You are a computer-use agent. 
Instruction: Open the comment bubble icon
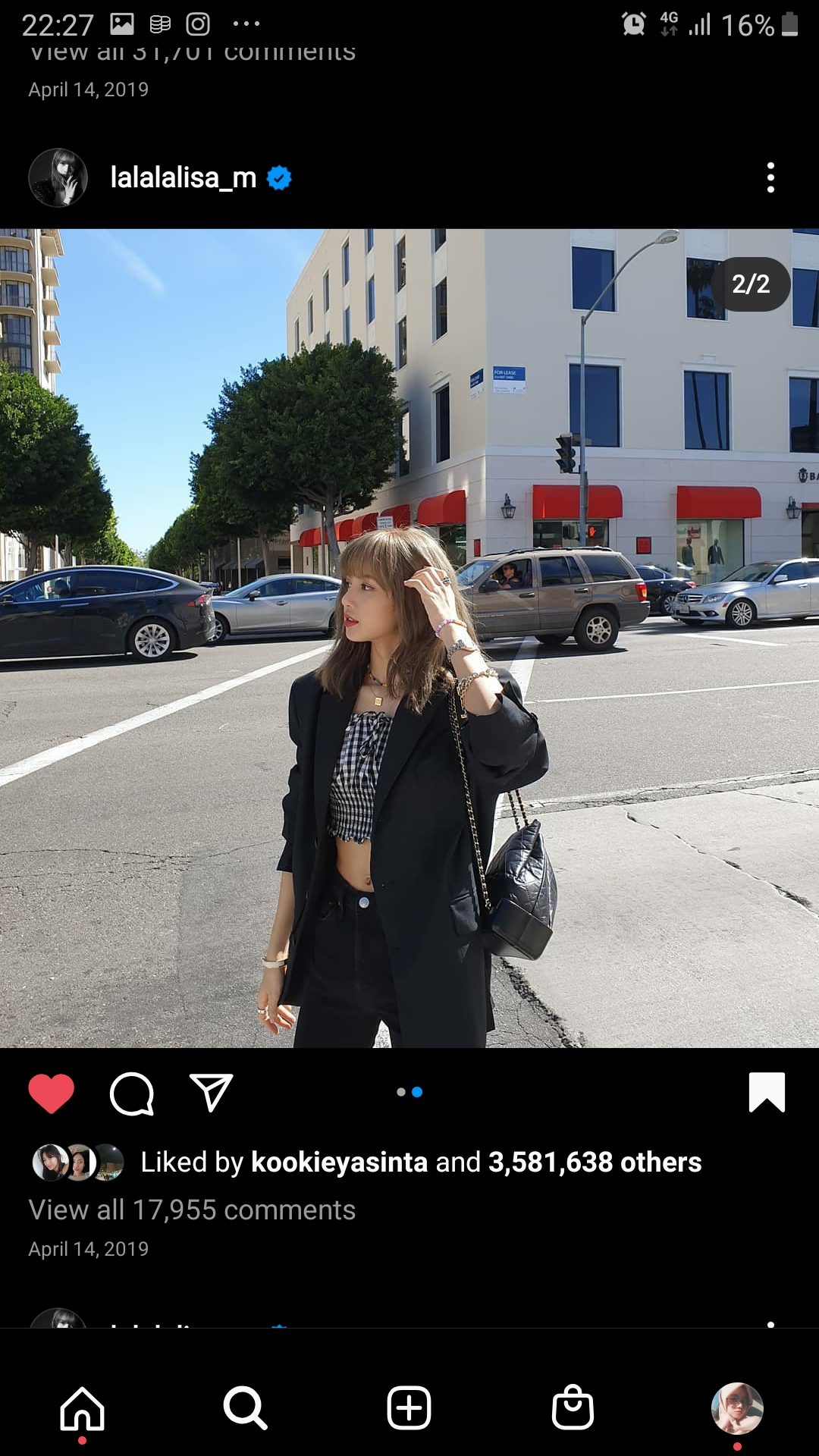tap(132, 1093)
